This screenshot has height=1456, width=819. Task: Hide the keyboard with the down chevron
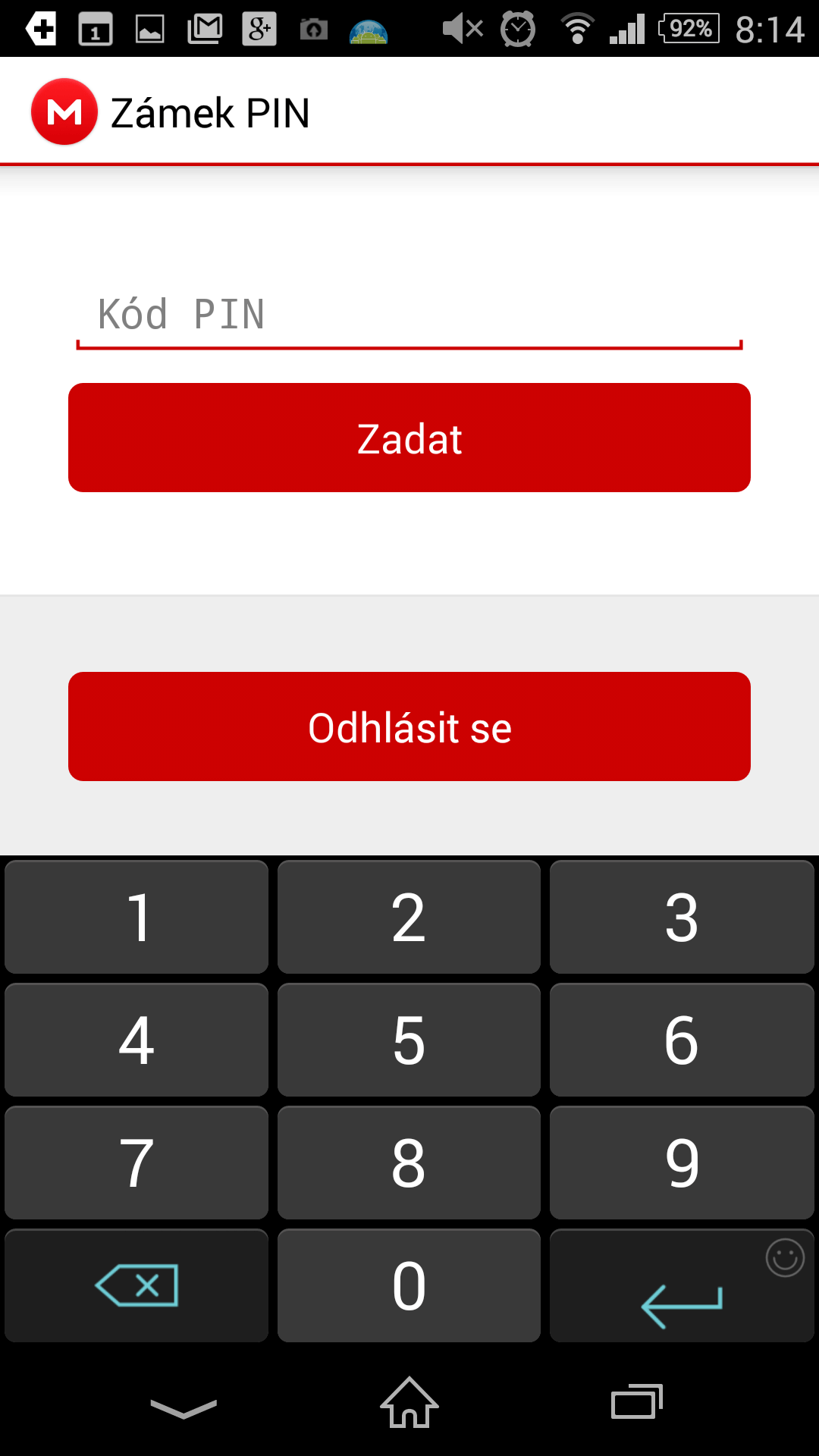coord(184,1407)
